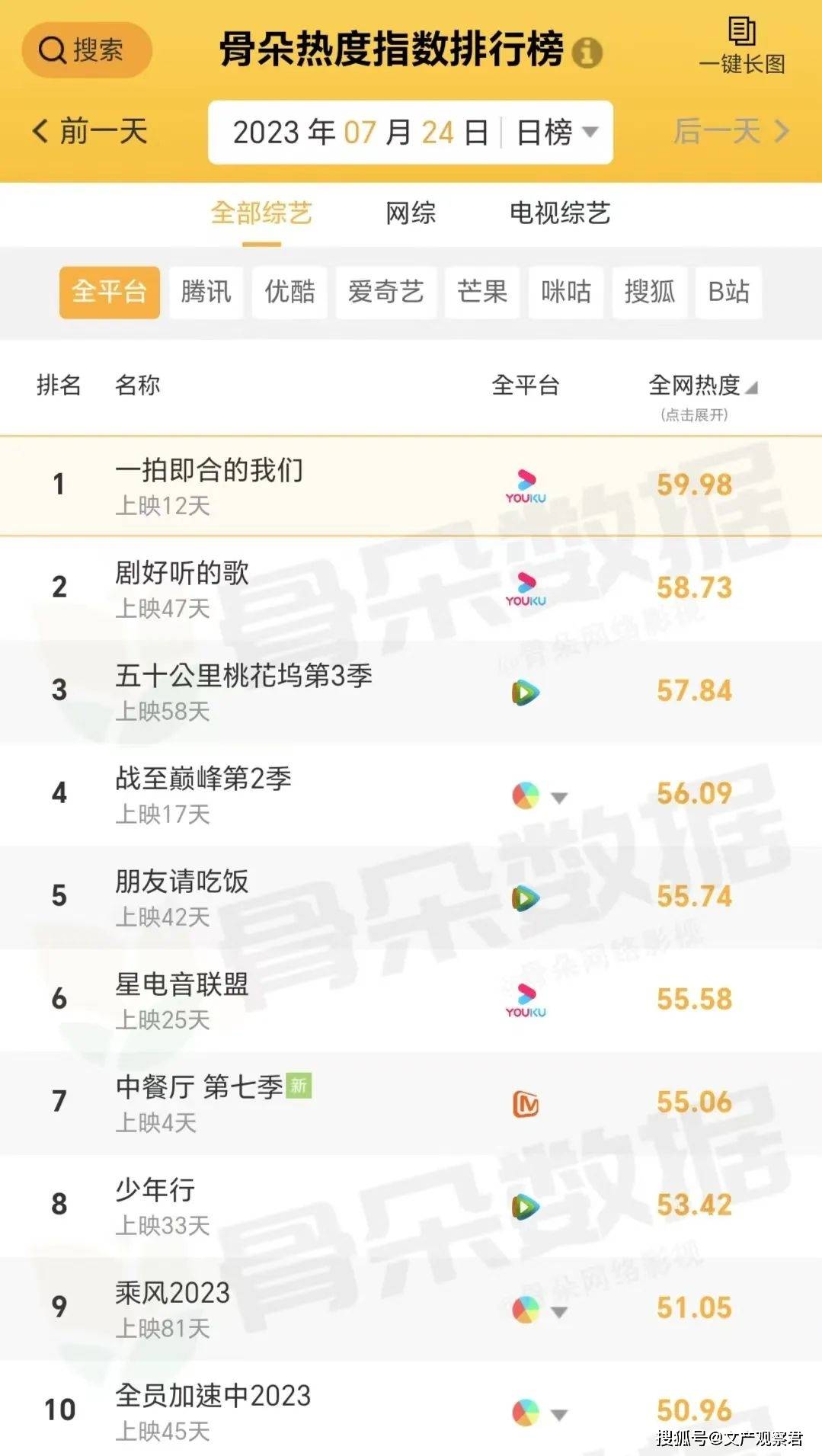This screenshot has height=1456, width=822.
Task: Choose the 芒果 platform chip
Action: coord(482,292)
